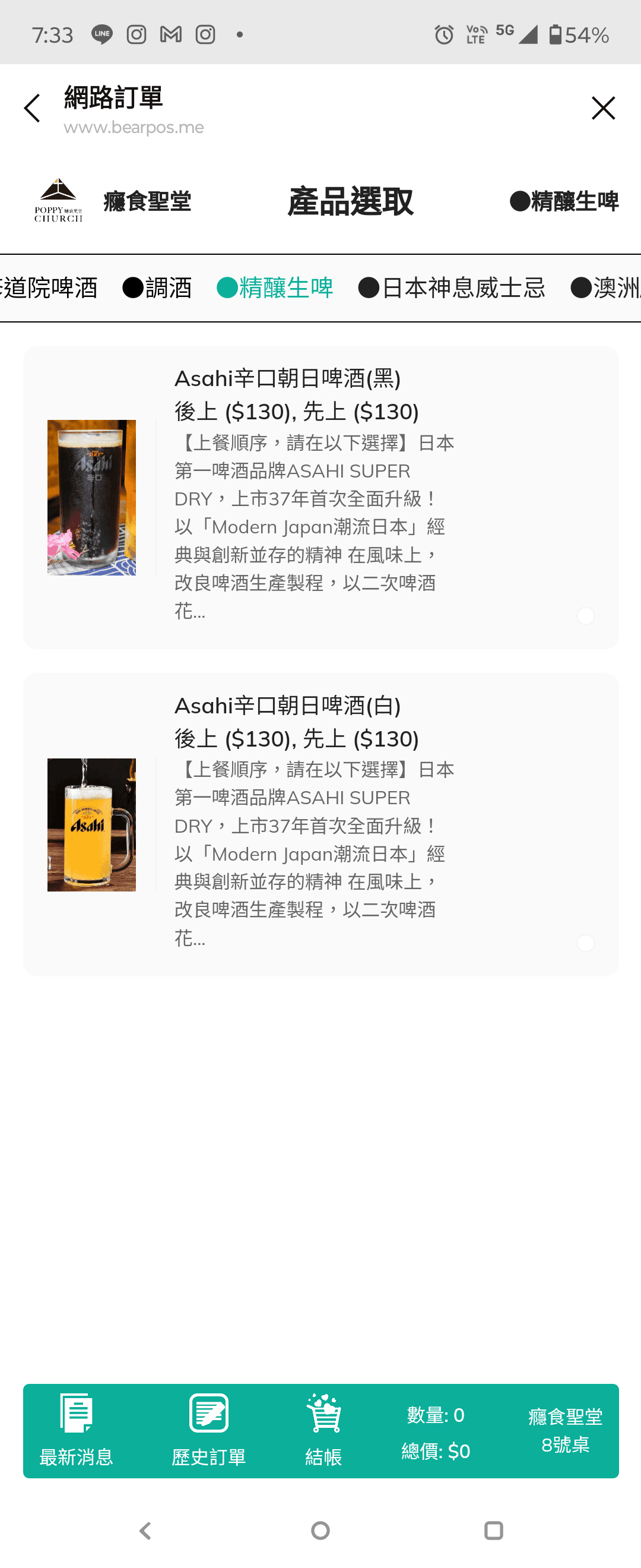Open the Asahi辛口朝日啤酒(黑) product card
Screen dimensions: 641x1568
(320, 497)
